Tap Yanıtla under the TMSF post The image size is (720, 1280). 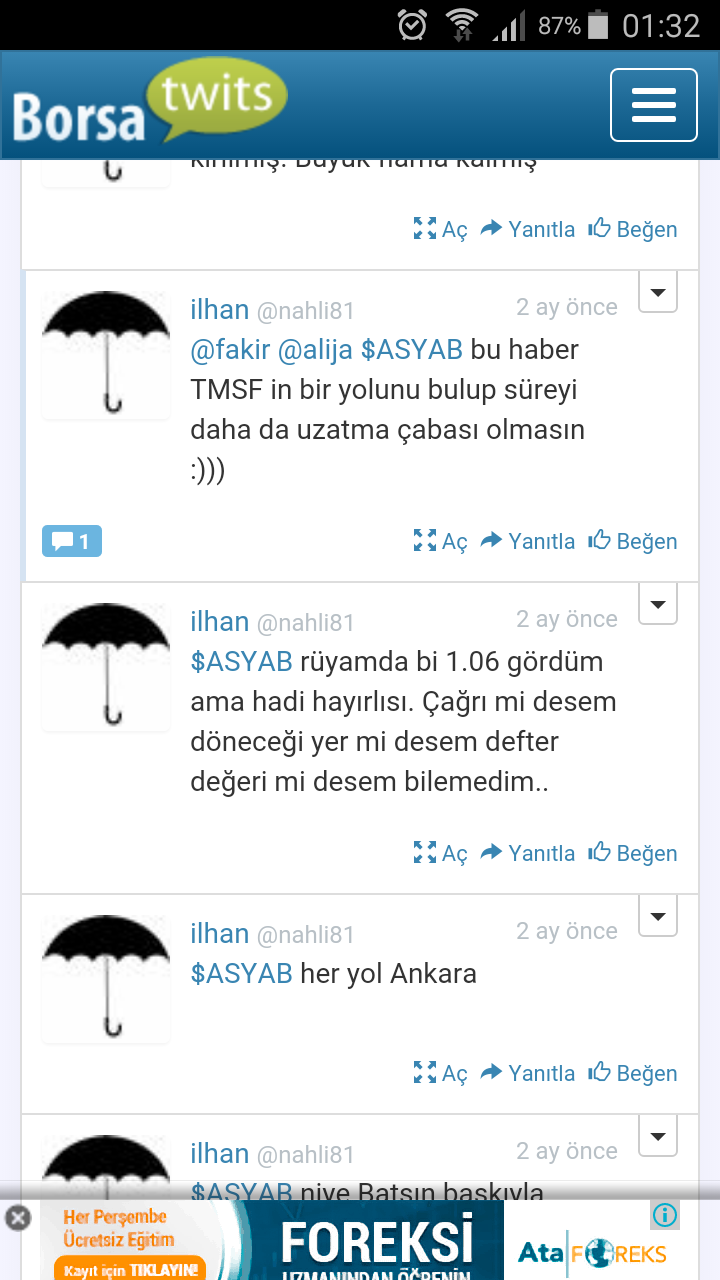pos(528,541)
